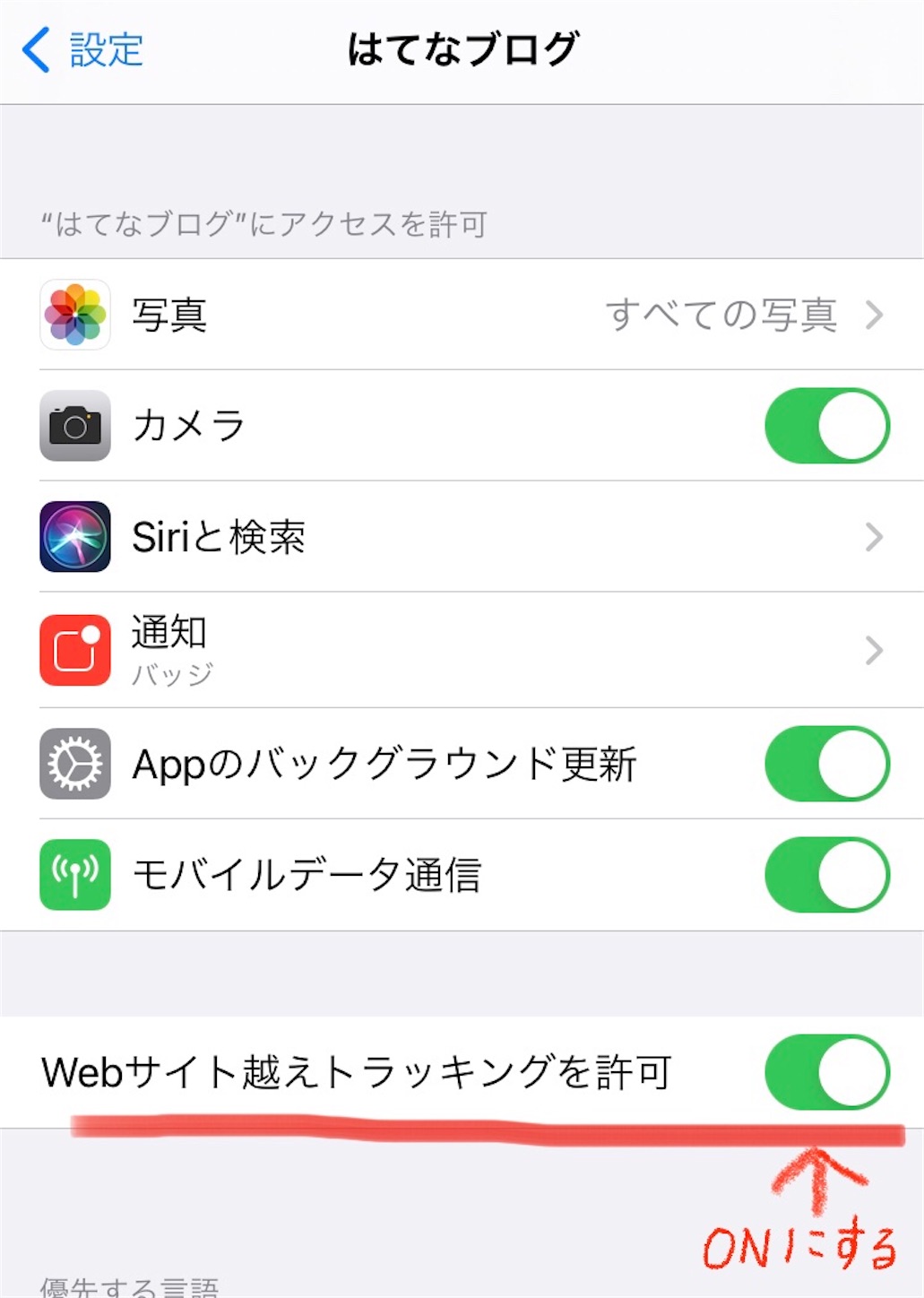Viewport: 924px width, 1298px height.
Task: Open 通知 settings
Action: 462,650
